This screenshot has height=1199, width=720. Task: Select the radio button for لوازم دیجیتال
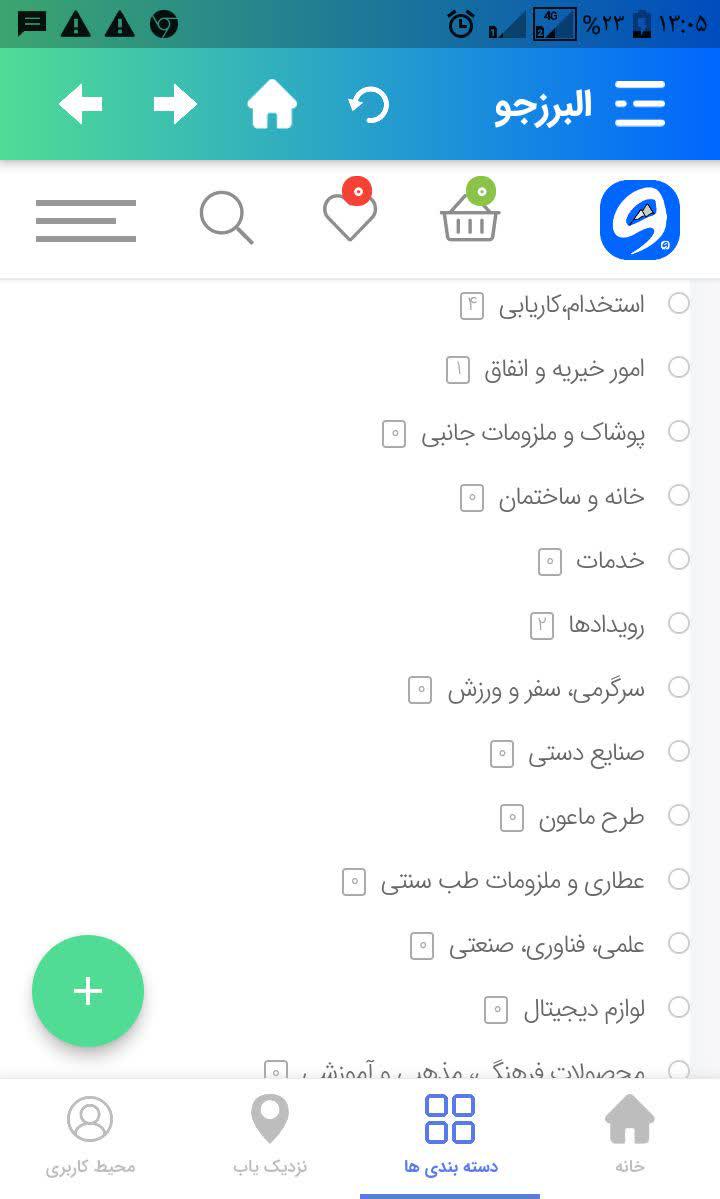click(679, 1008)
